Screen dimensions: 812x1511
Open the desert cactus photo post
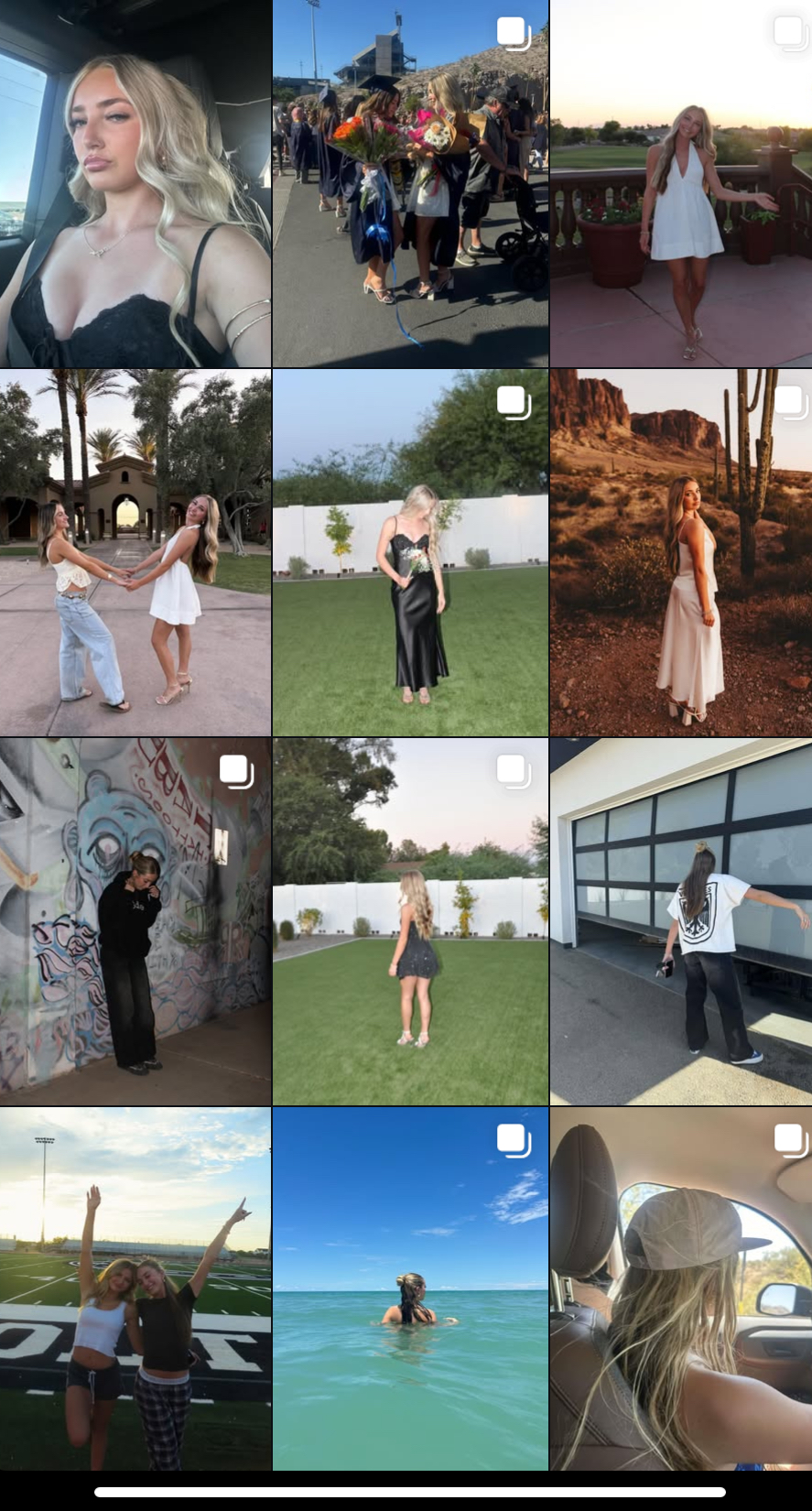(x=681, y=552)
